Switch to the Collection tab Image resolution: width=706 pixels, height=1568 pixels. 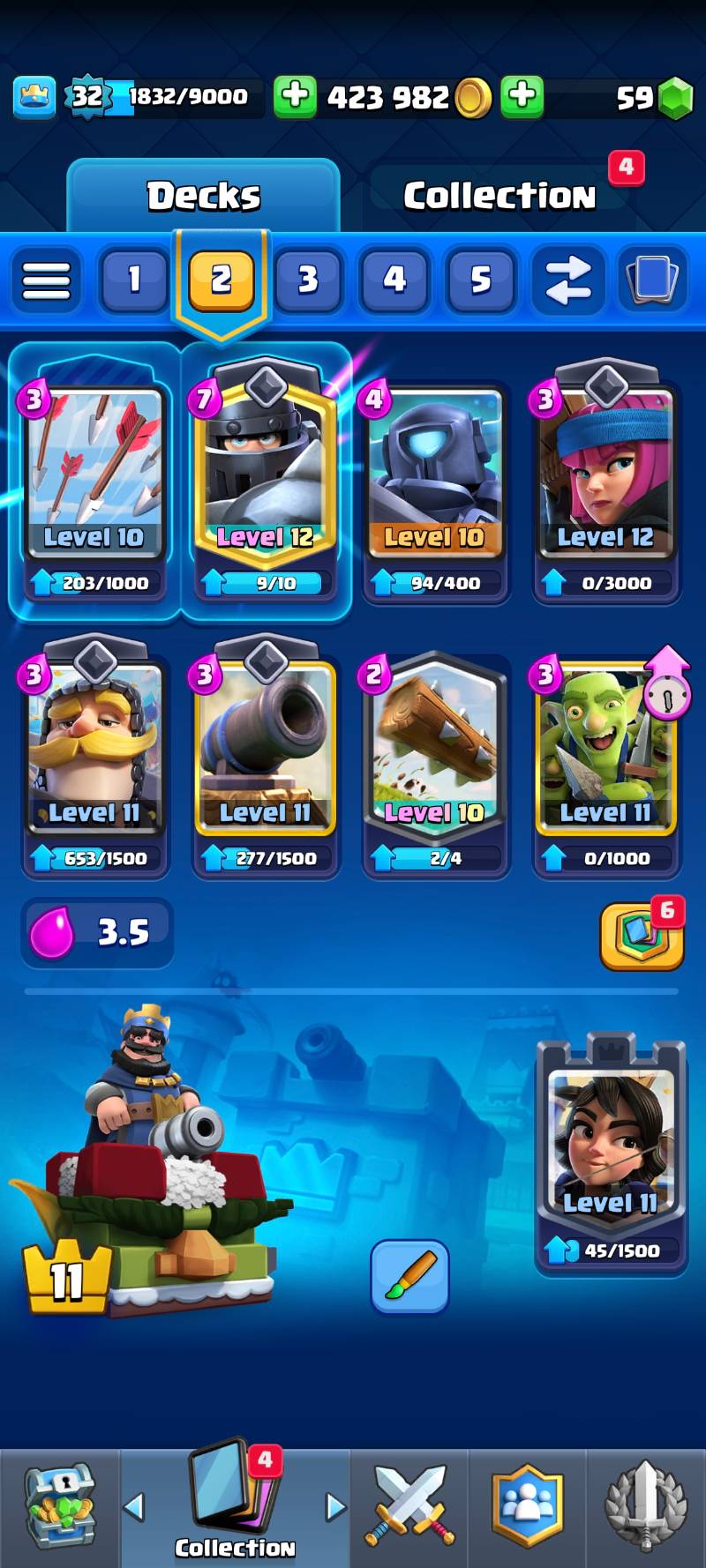pyautogui.click(x=499, y=196)
